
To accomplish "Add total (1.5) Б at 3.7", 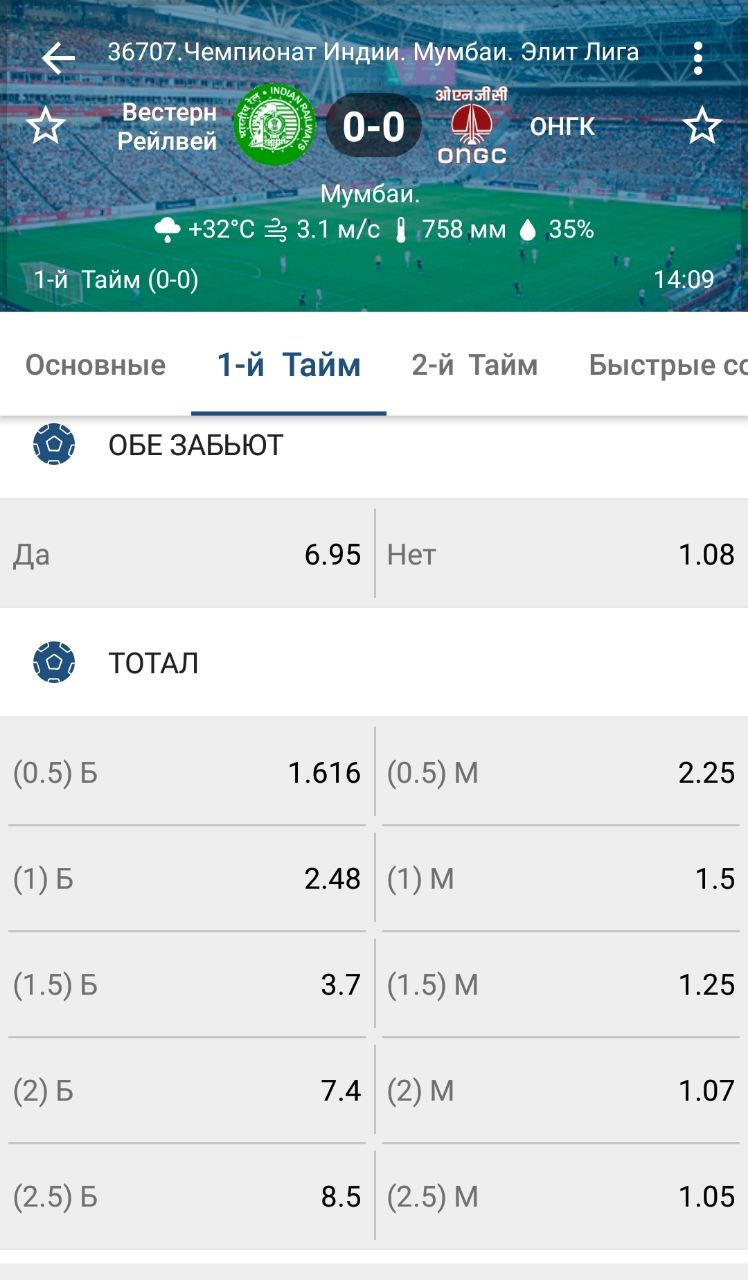I will point(187,984).
